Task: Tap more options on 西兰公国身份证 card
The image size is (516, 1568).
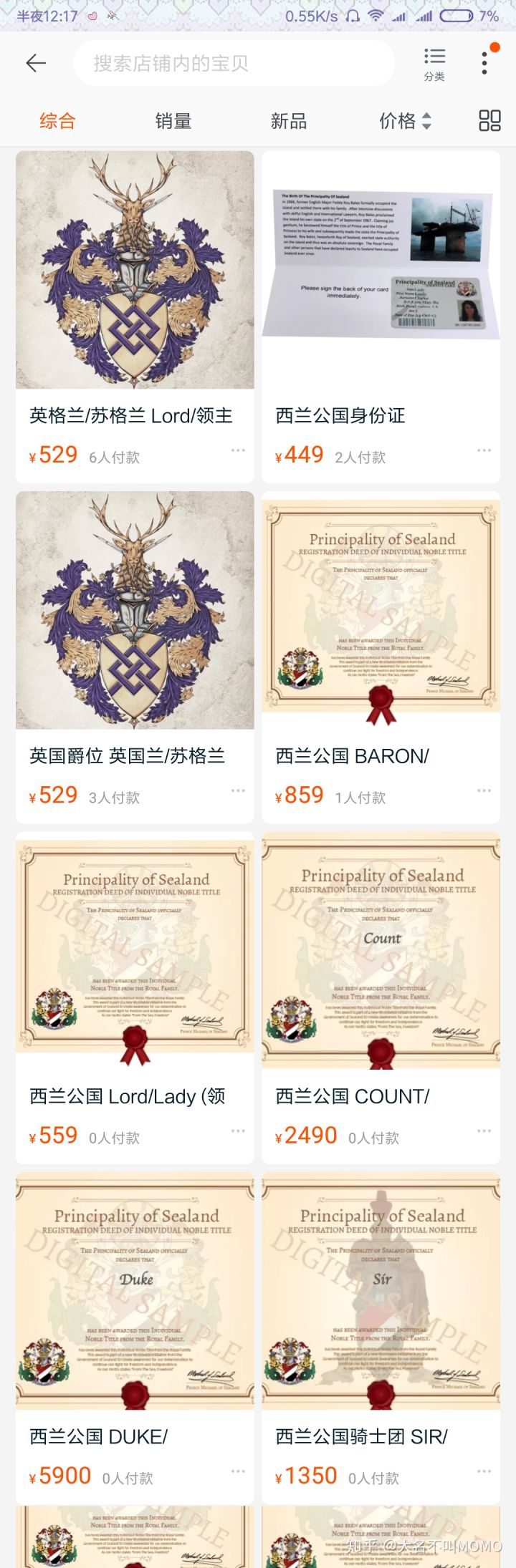Action: click(x=484, y=450)
